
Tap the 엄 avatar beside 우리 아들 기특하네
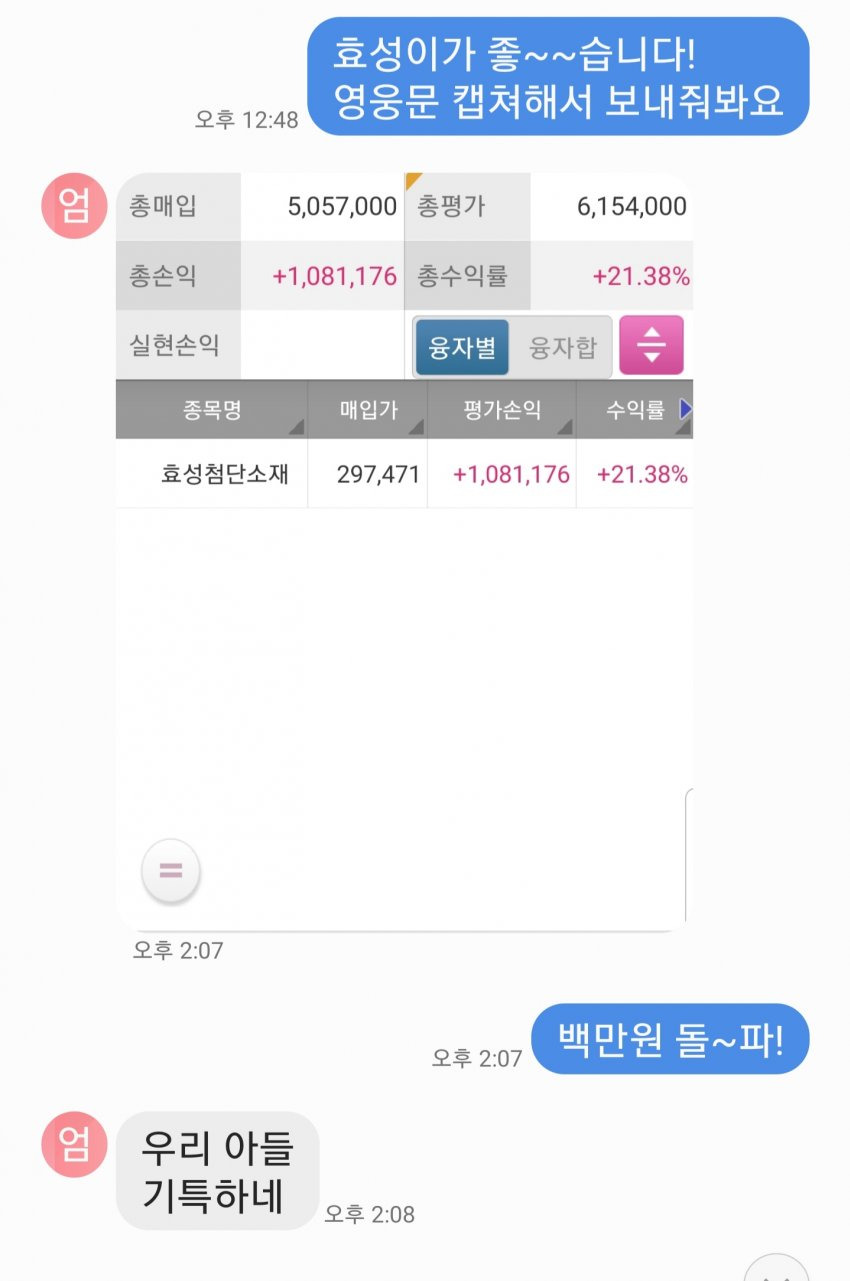73,1144
